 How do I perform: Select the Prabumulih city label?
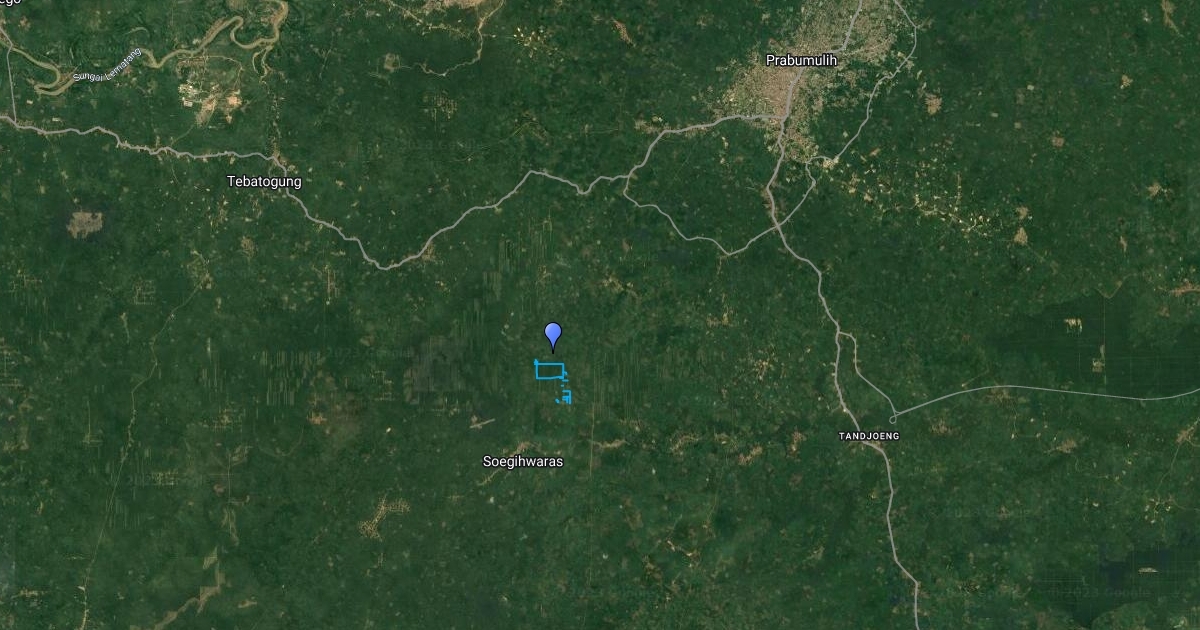(x=801, y=60)
